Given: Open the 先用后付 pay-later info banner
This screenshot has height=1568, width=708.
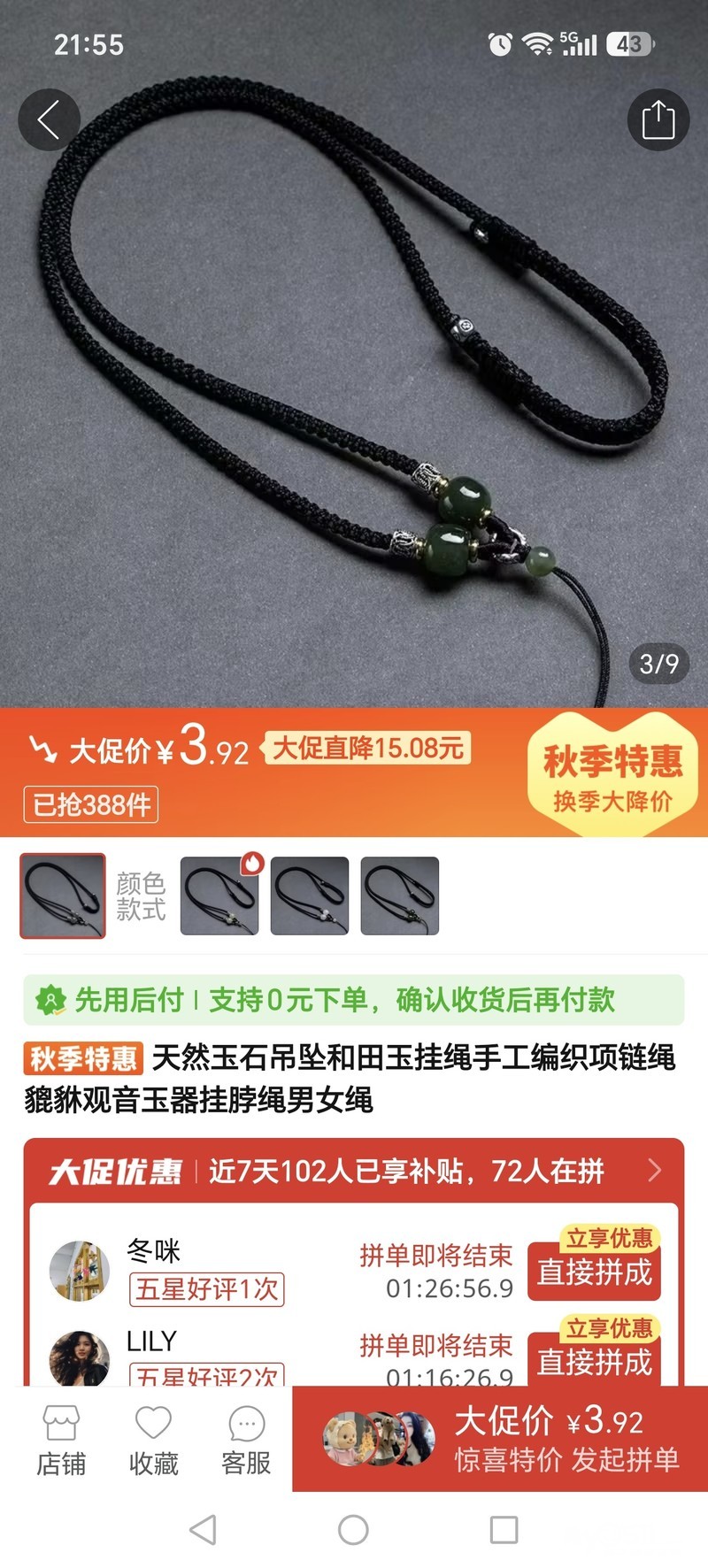Looking at the screenshot, I should (354, 1000).
